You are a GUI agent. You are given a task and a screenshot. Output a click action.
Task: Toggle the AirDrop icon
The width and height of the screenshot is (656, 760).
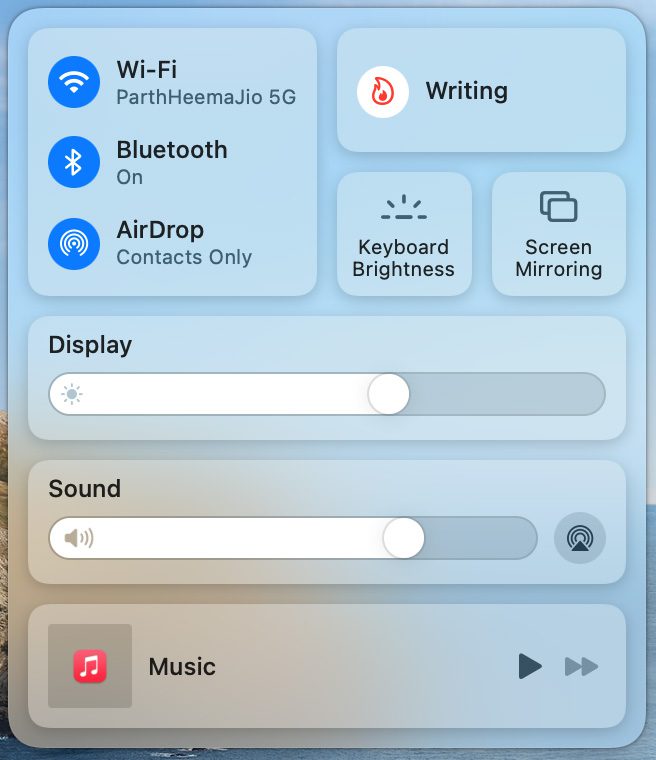point(74,243)
